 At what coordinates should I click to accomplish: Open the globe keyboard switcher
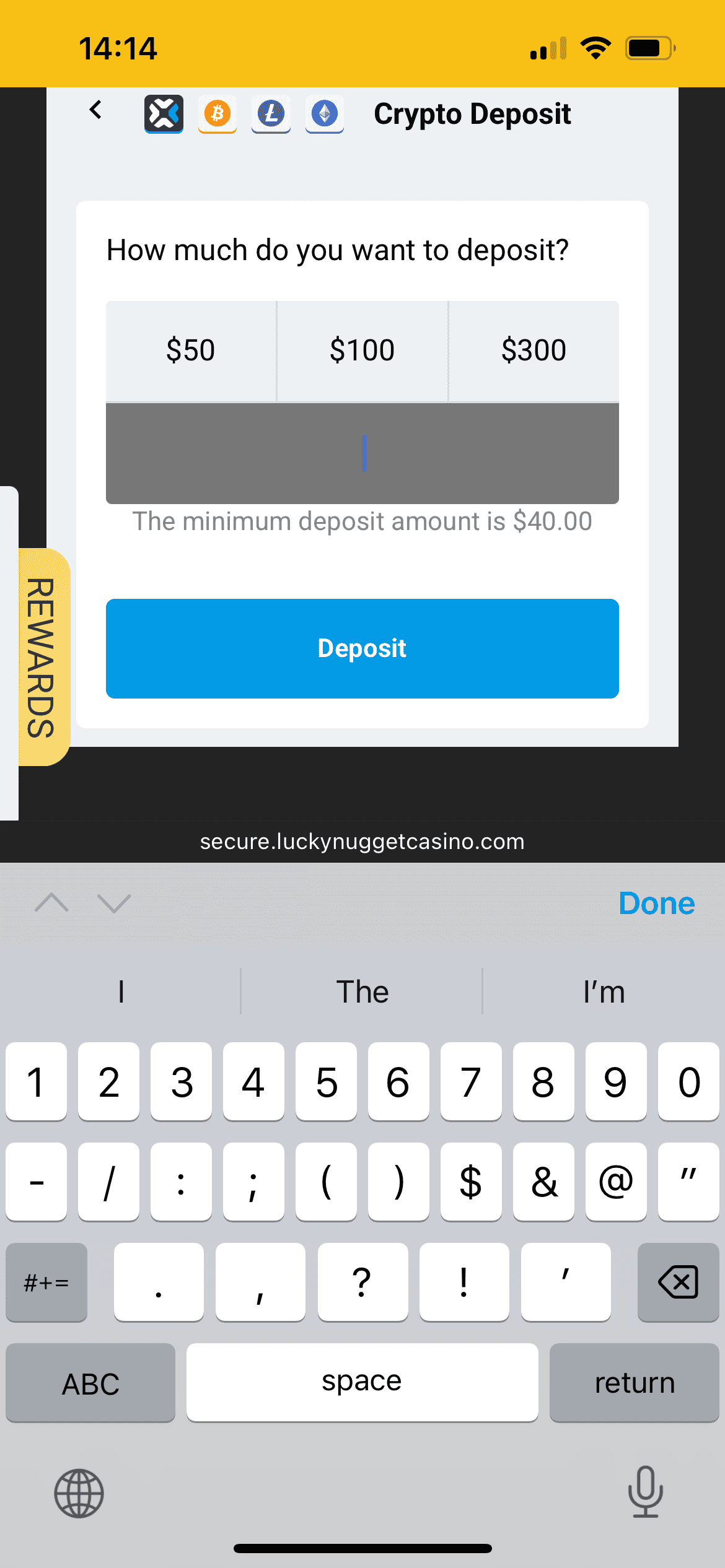click(x=79, y=1493)
